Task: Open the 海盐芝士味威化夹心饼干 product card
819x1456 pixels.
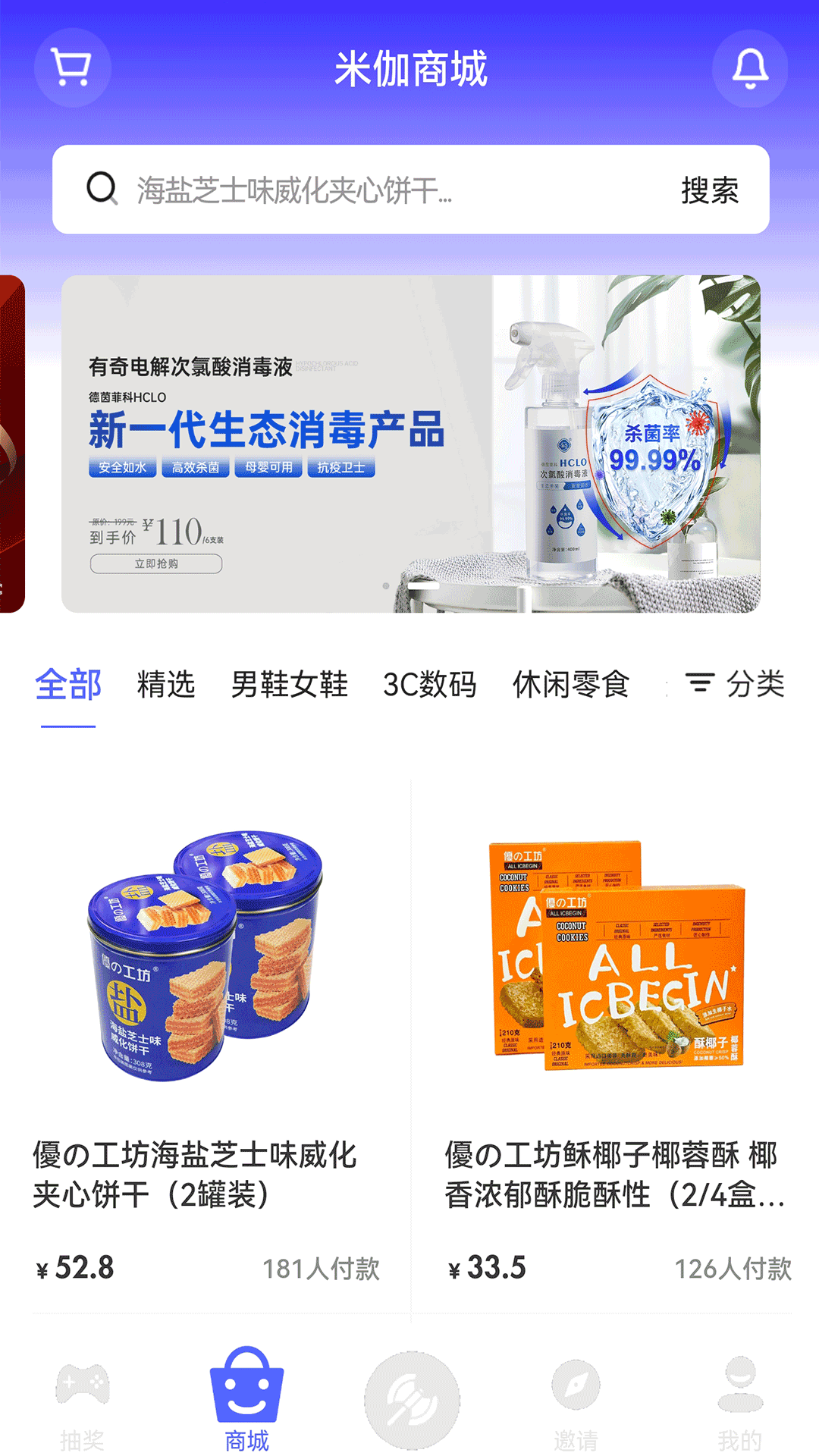Action: point(206,1046)
